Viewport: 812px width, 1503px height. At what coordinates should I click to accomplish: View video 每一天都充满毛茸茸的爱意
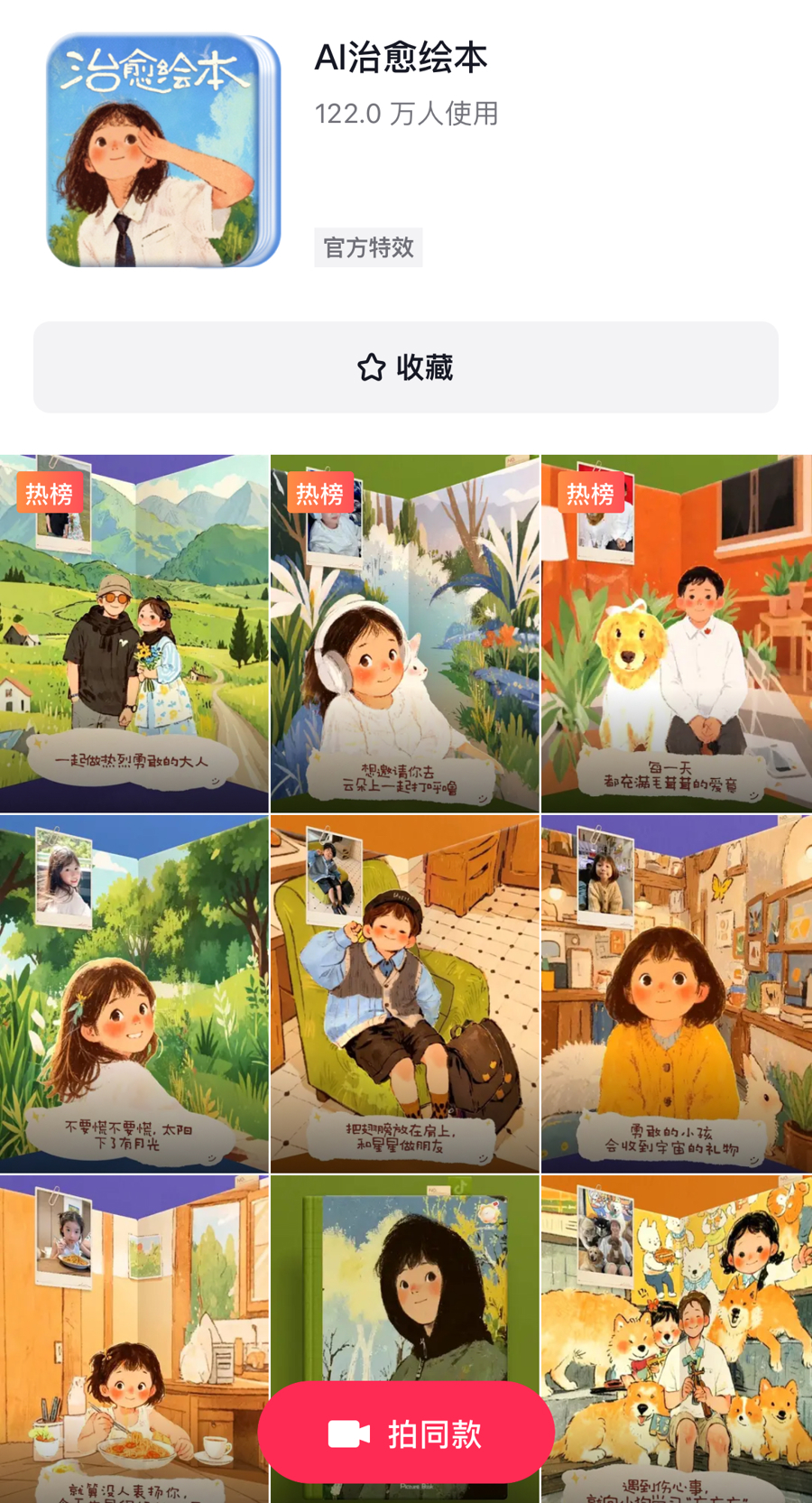pos(676,633)
